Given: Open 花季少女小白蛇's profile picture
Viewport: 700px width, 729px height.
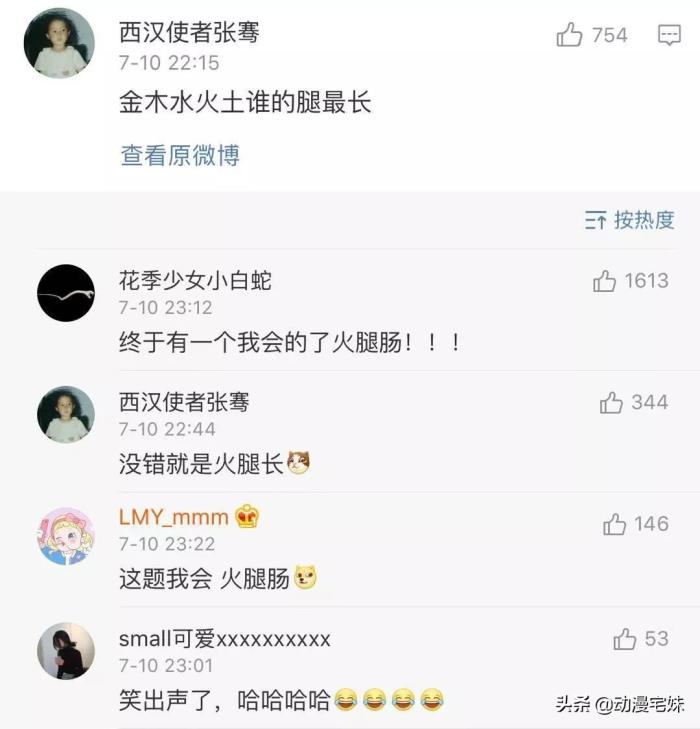Looking at the screenshot, I should coord(66,293).
